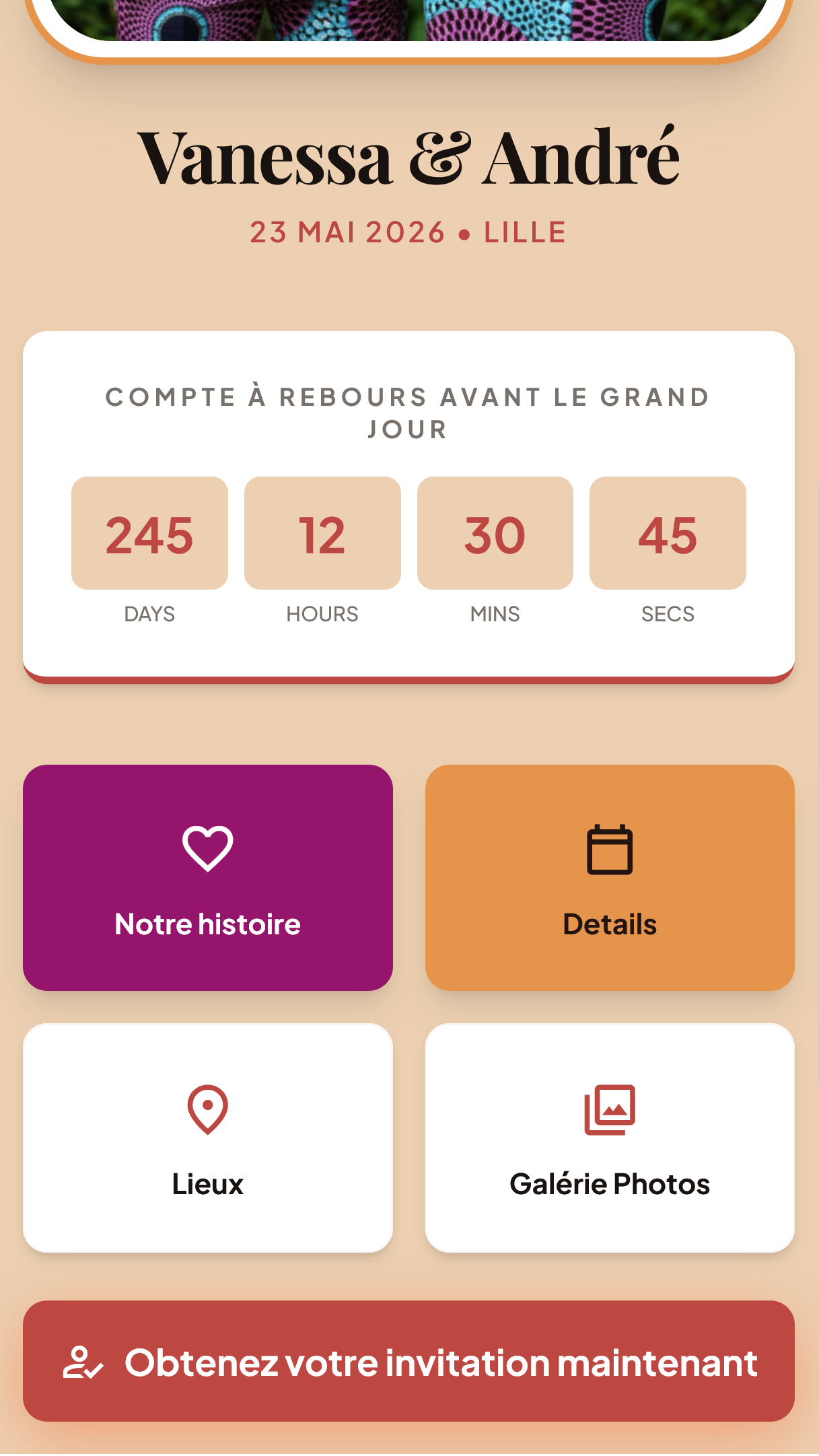Click the heart outline inside the purple card
The width and height of the screenshot is (819, 1456).
[x=208, y=848]
